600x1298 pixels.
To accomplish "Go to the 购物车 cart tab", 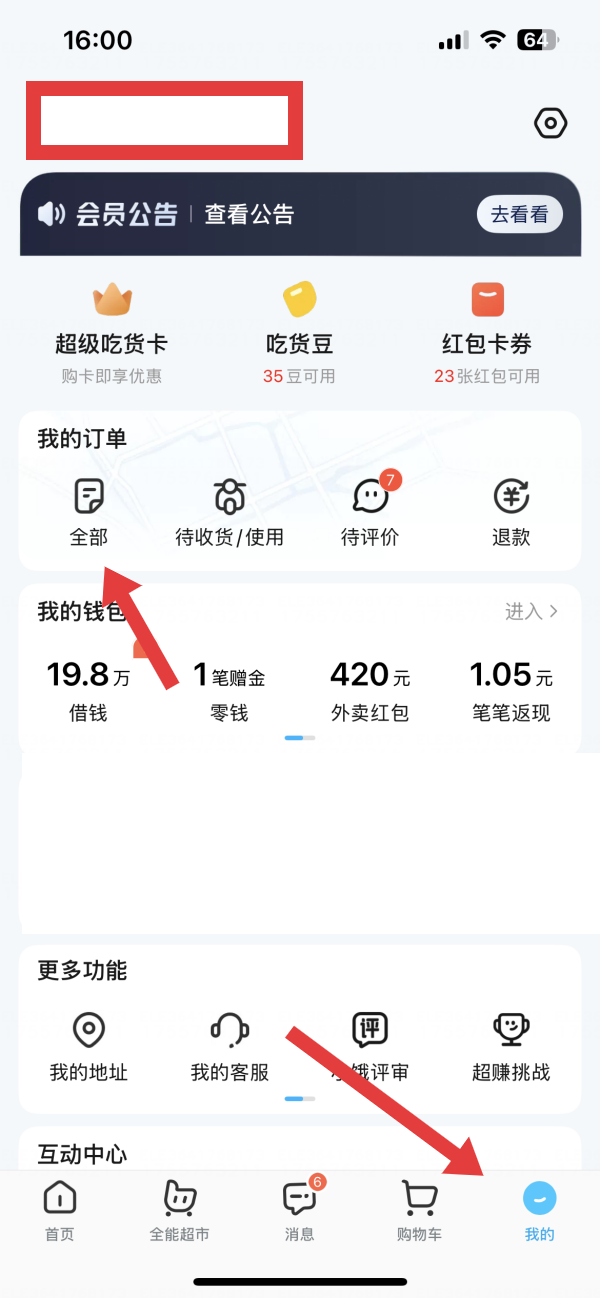I will [419, 1210].
